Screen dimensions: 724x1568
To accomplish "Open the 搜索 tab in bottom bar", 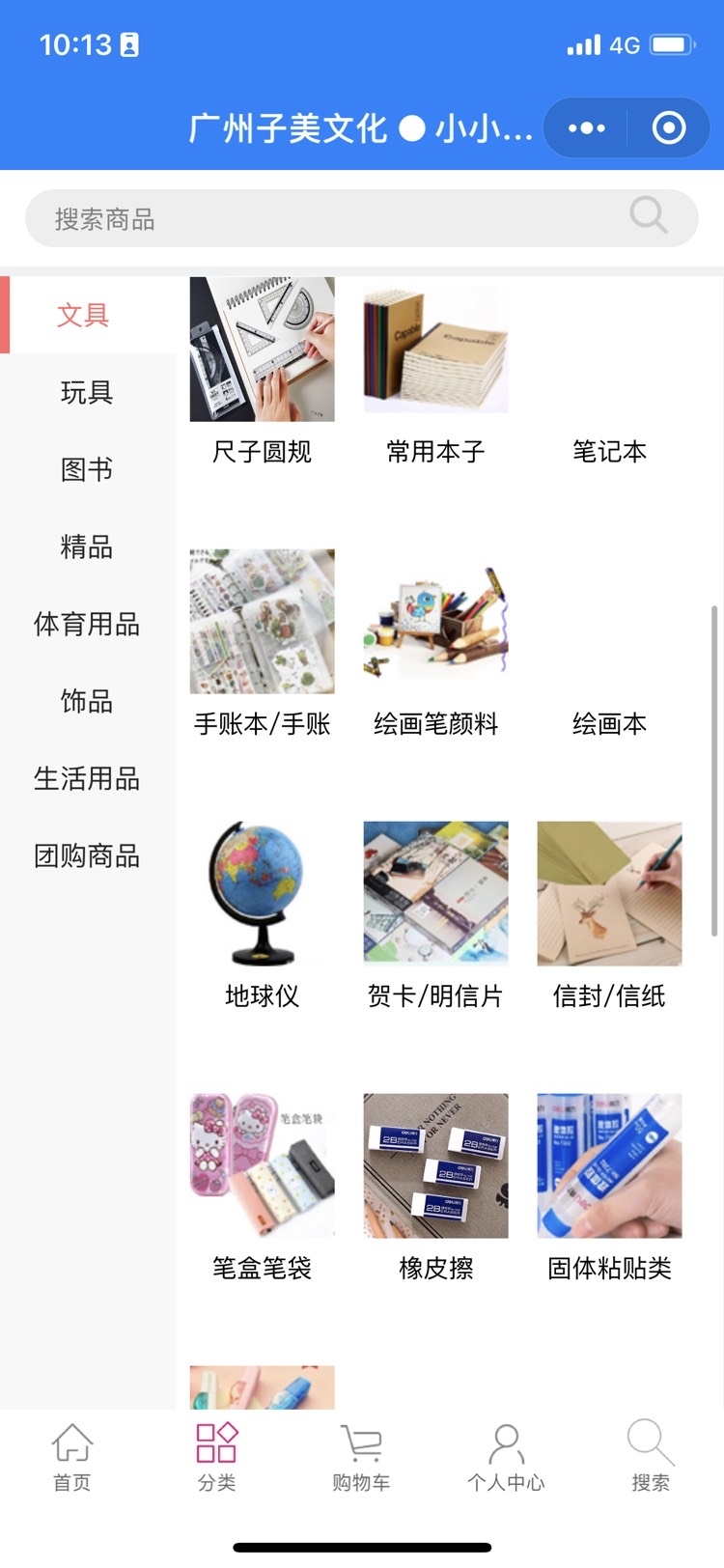I will tap(651, 1456).
